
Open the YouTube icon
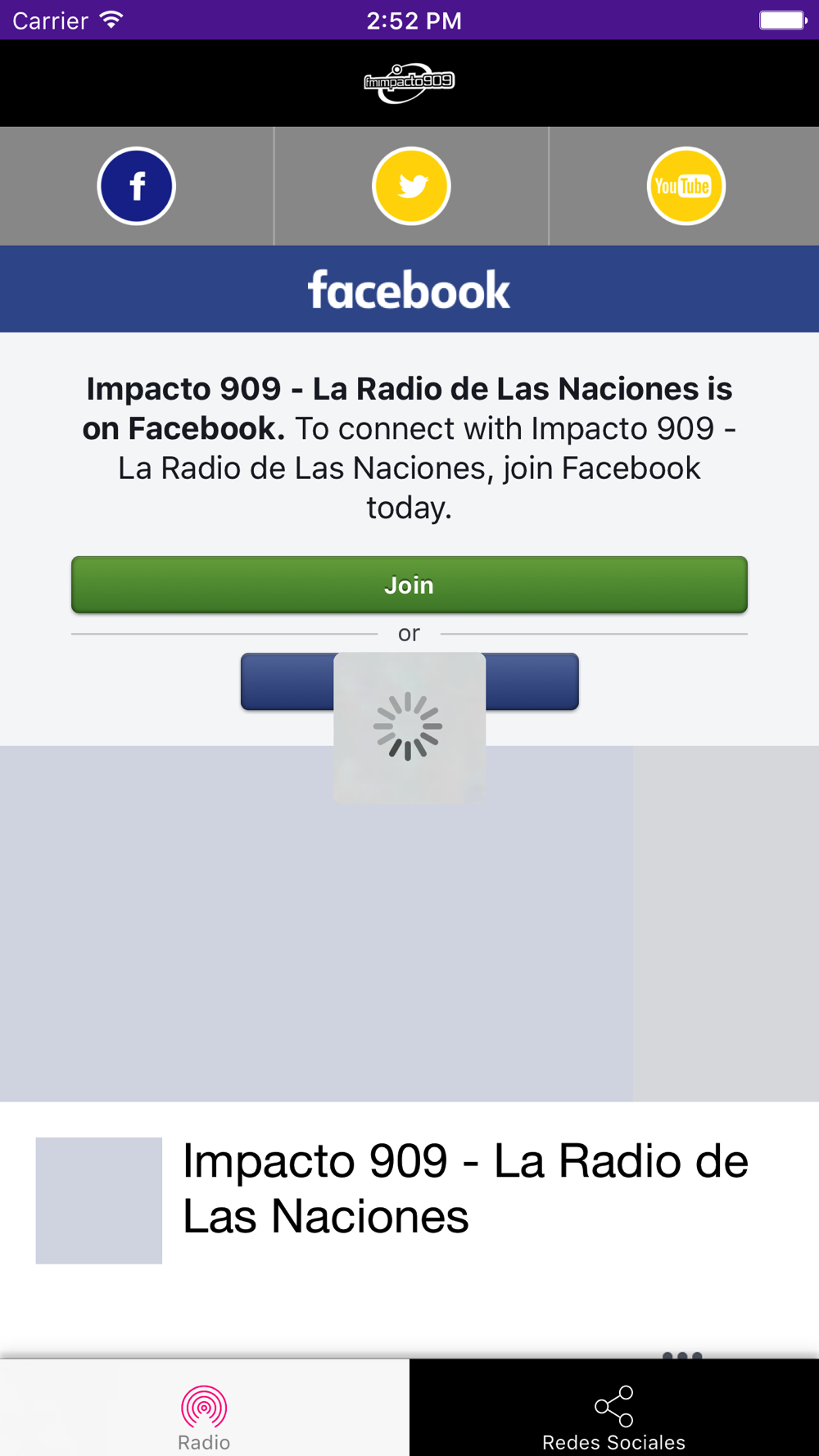coord(686,186)
